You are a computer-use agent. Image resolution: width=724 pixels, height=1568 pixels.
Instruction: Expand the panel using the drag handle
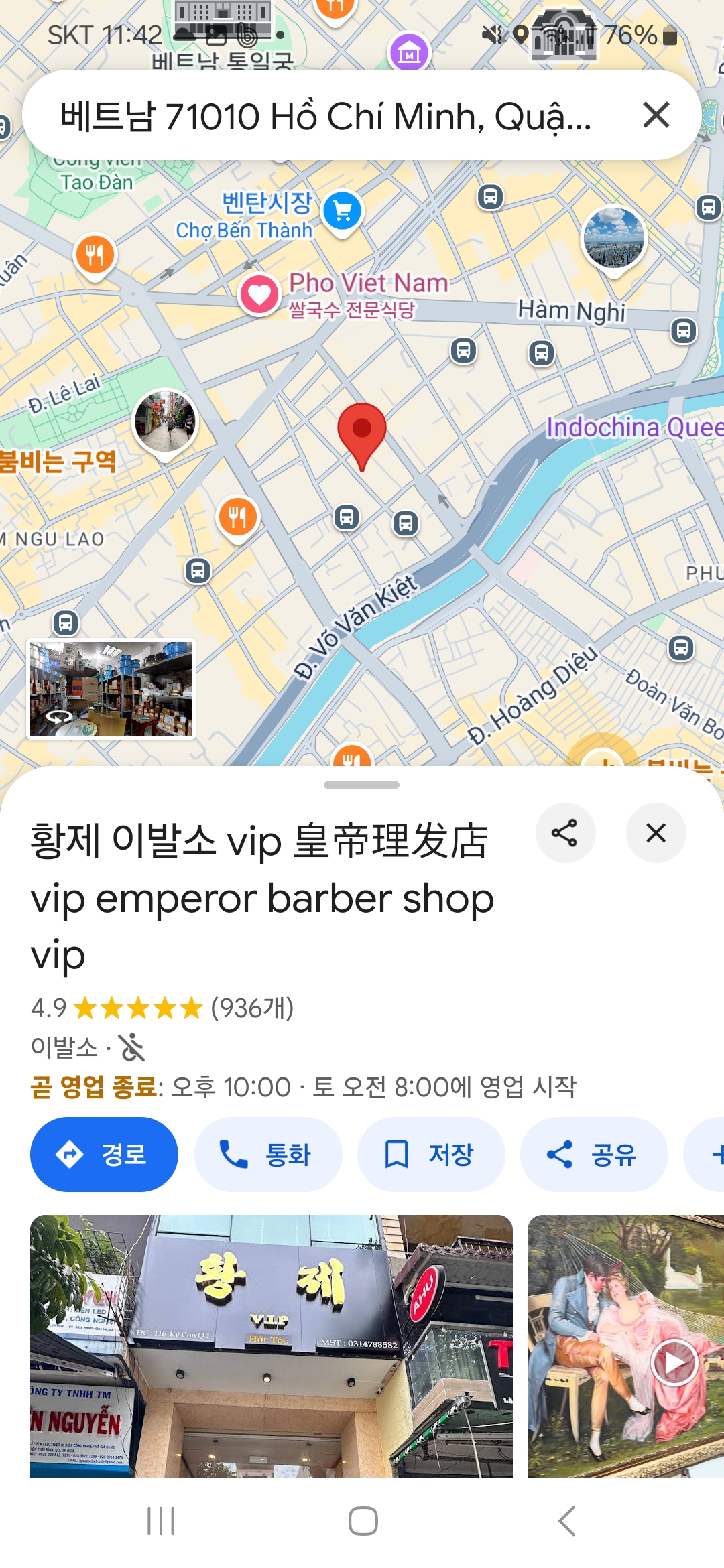pos(361,785)
